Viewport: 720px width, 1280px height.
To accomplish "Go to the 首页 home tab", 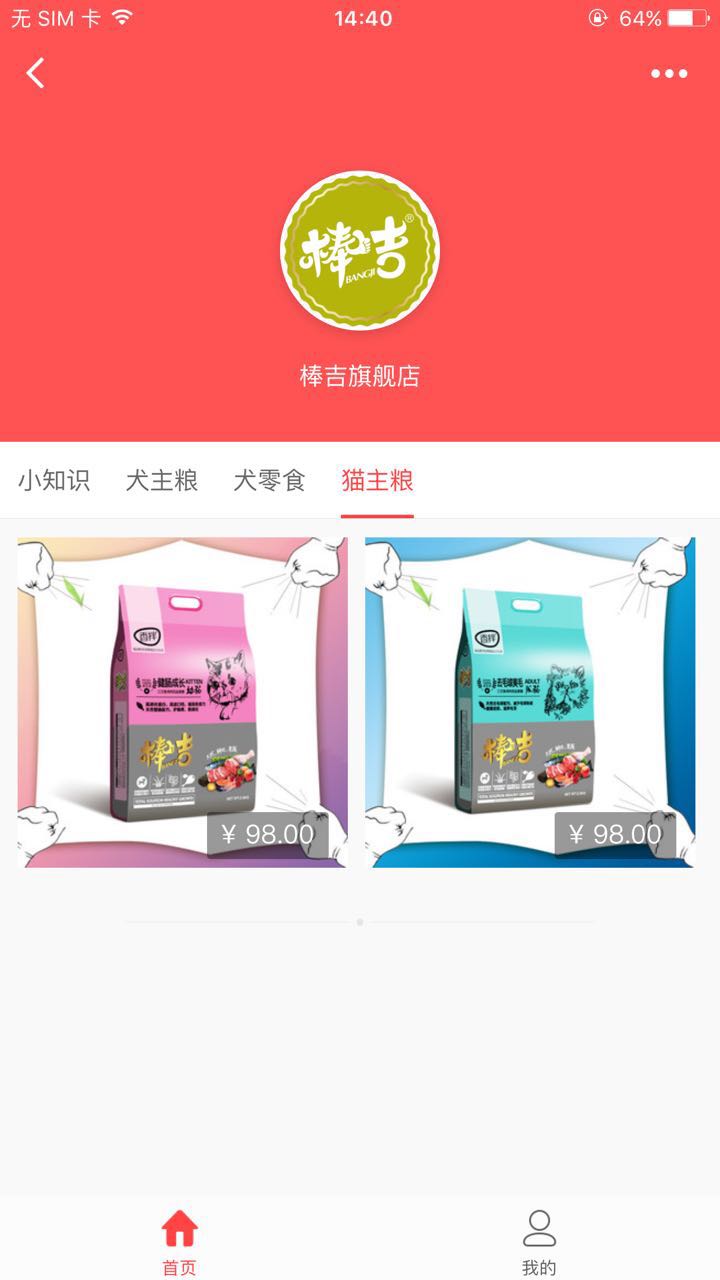I will point(180,1241).
